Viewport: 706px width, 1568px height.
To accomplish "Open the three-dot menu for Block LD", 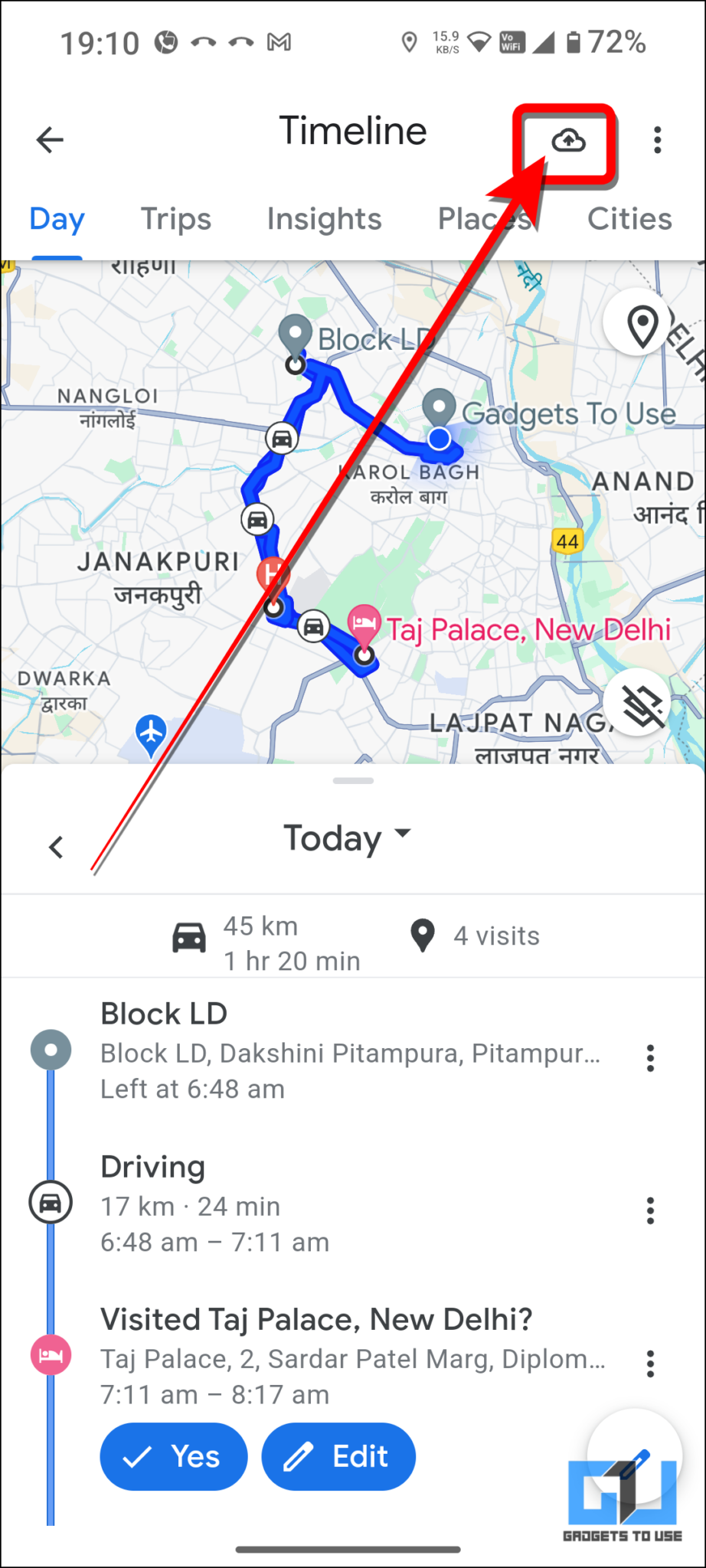I will point(650,1058).
